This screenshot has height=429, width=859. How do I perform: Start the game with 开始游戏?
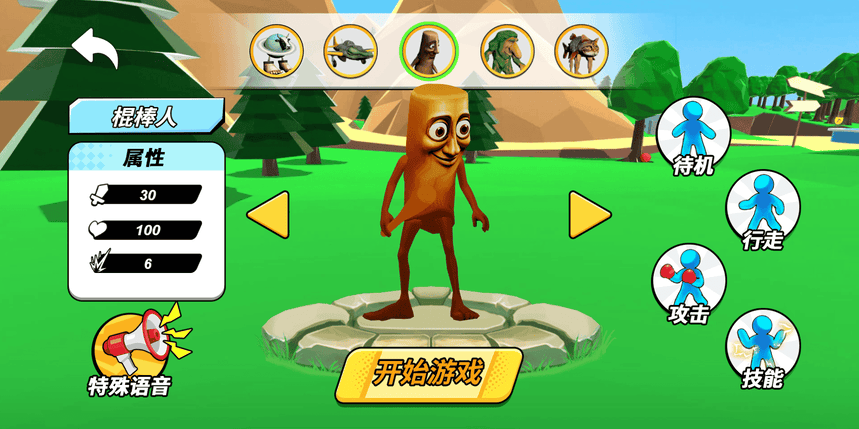pyautogui.click(x=429, y=374)
